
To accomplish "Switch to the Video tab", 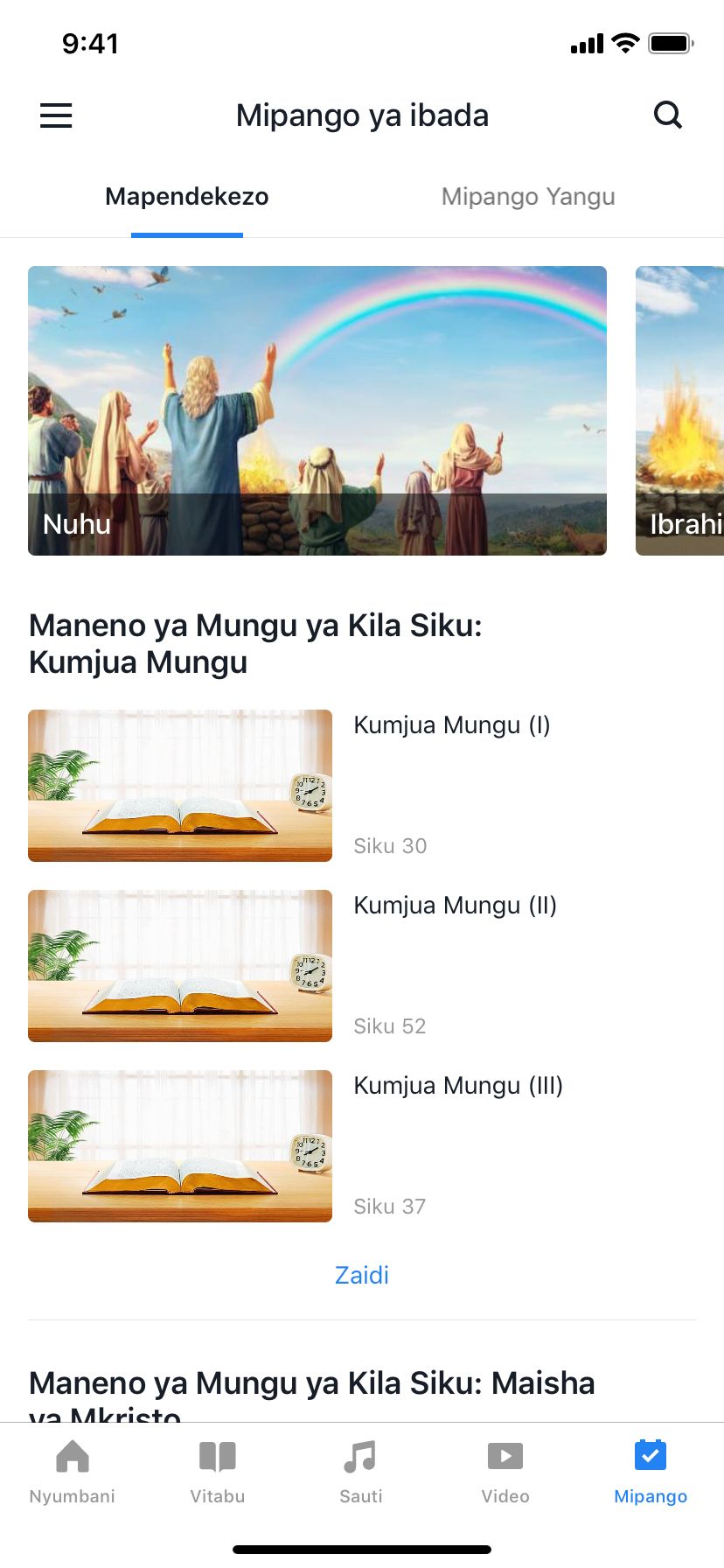I will [505, 1472].
